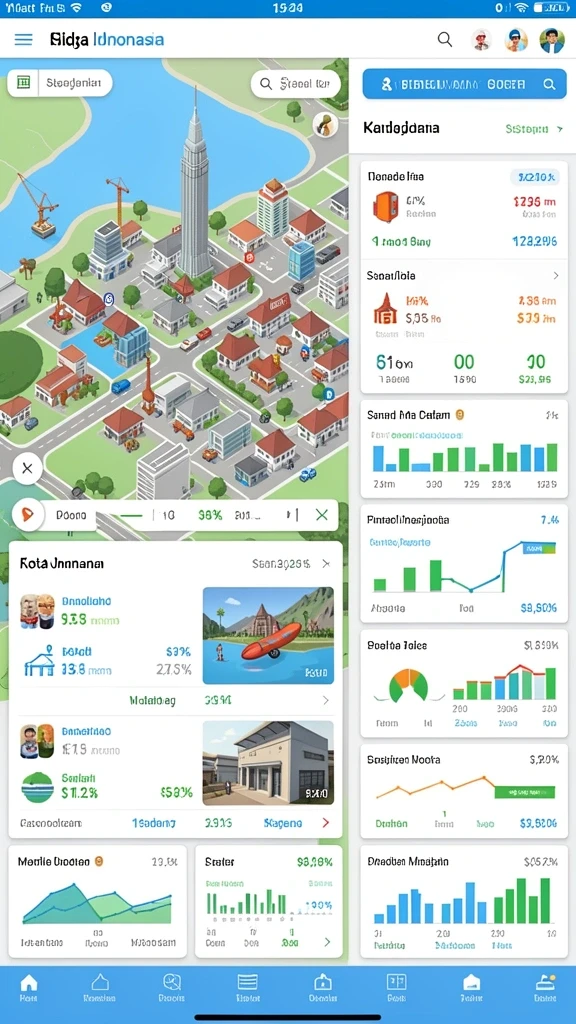Tap the search icon in the top bar

point(445,40)
